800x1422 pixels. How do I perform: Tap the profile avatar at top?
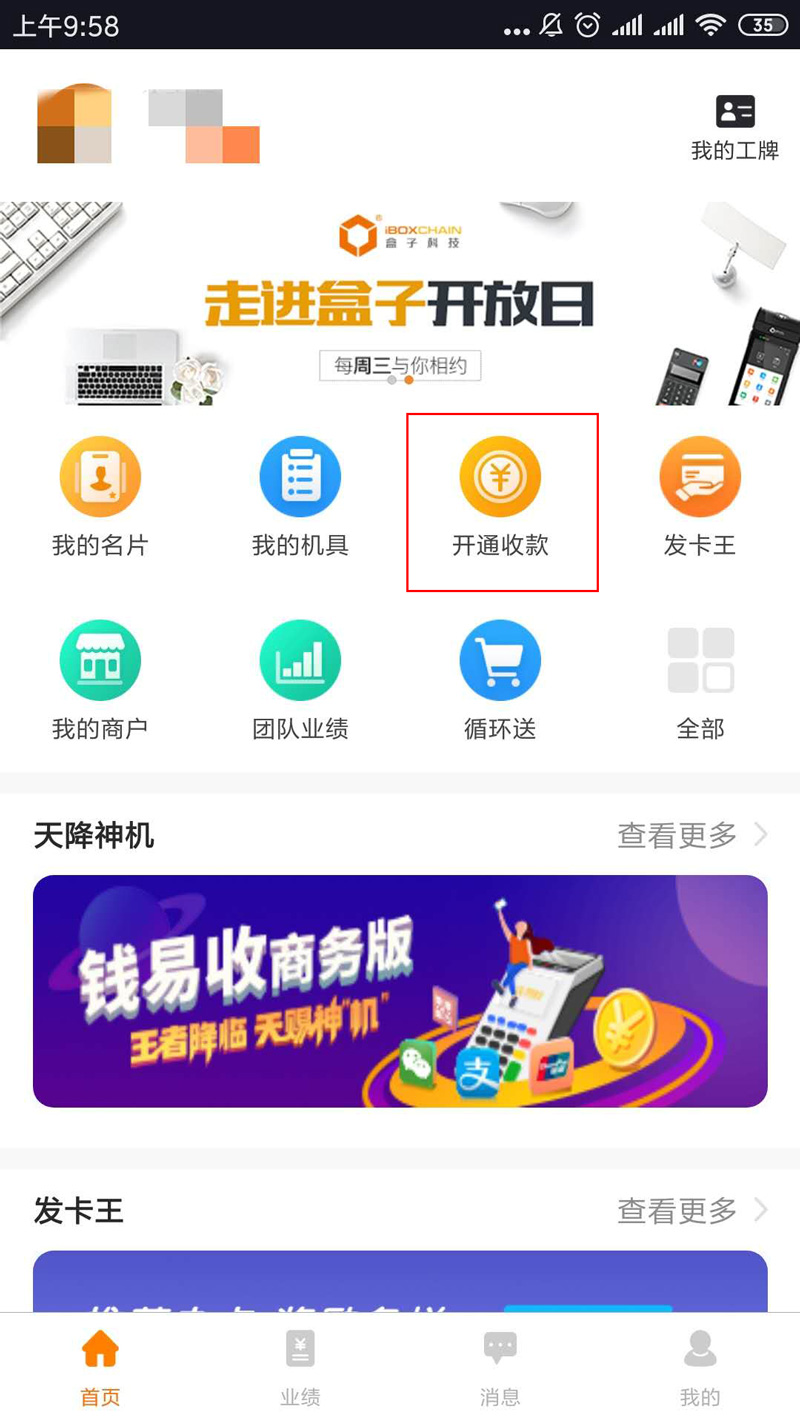pos(75,125)
